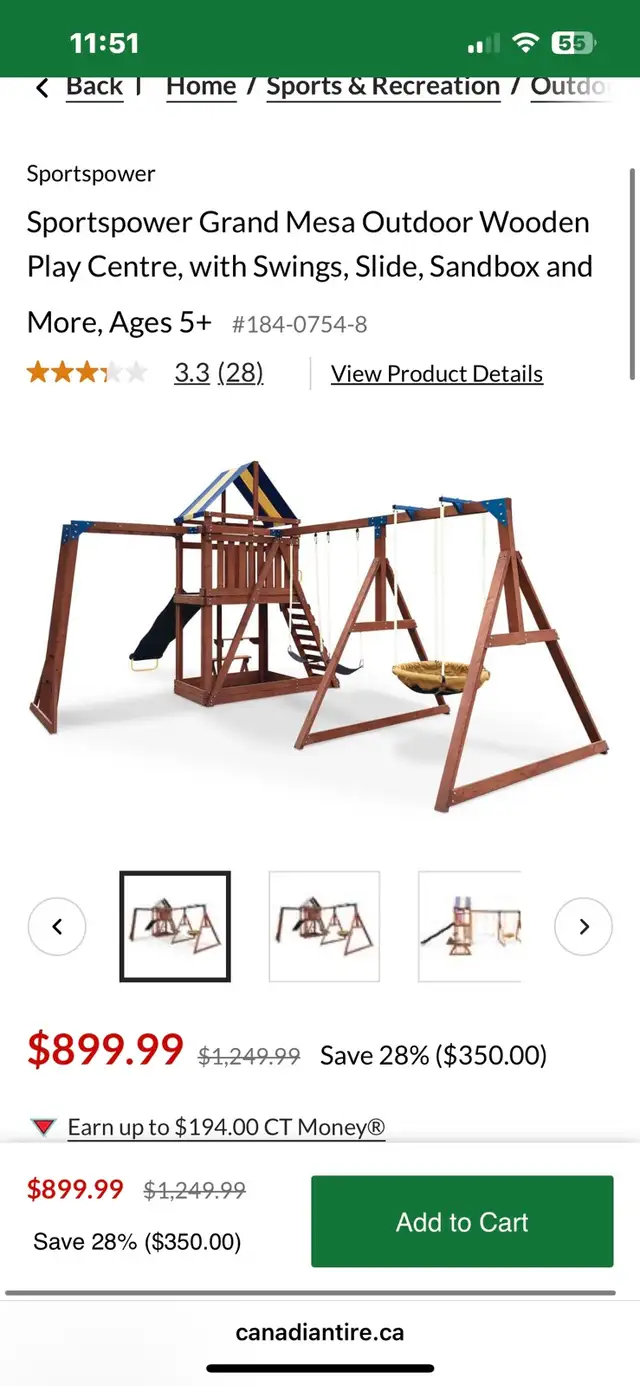Tap the canadiantire.ca address bar
The image size is (640, 1386).
pyautogui.click(x=320, y=1332)
